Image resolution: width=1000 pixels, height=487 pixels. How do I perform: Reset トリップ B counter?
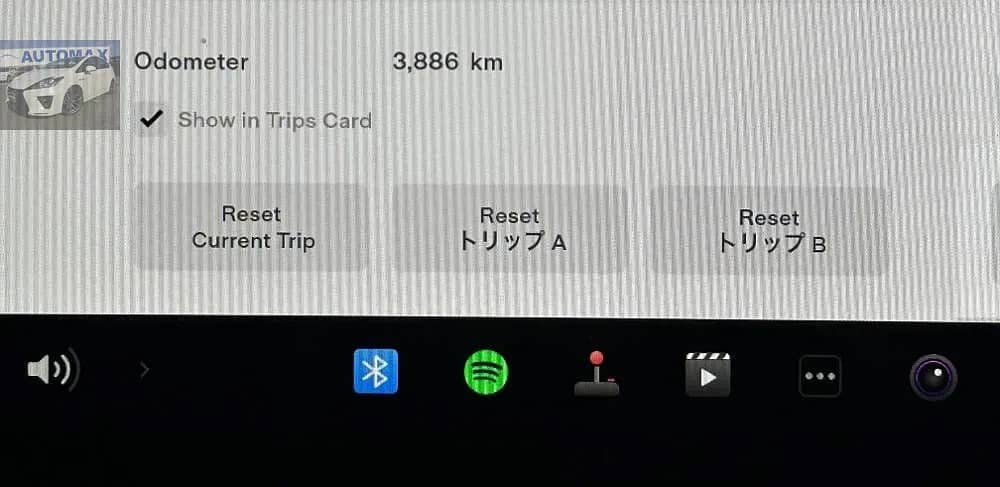769,230
